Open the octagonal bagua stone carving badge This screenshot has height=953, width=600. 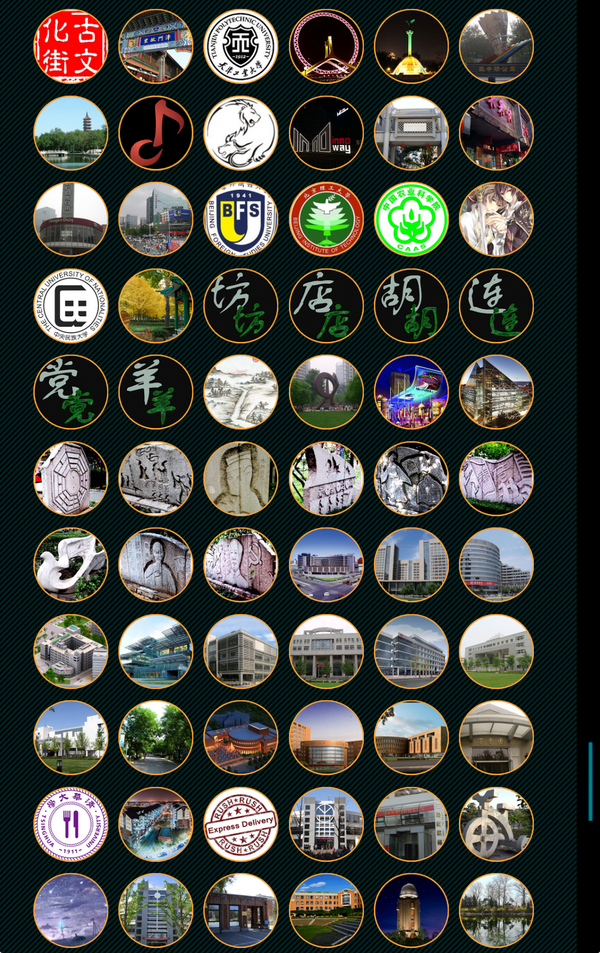click(x=71, y=478)
